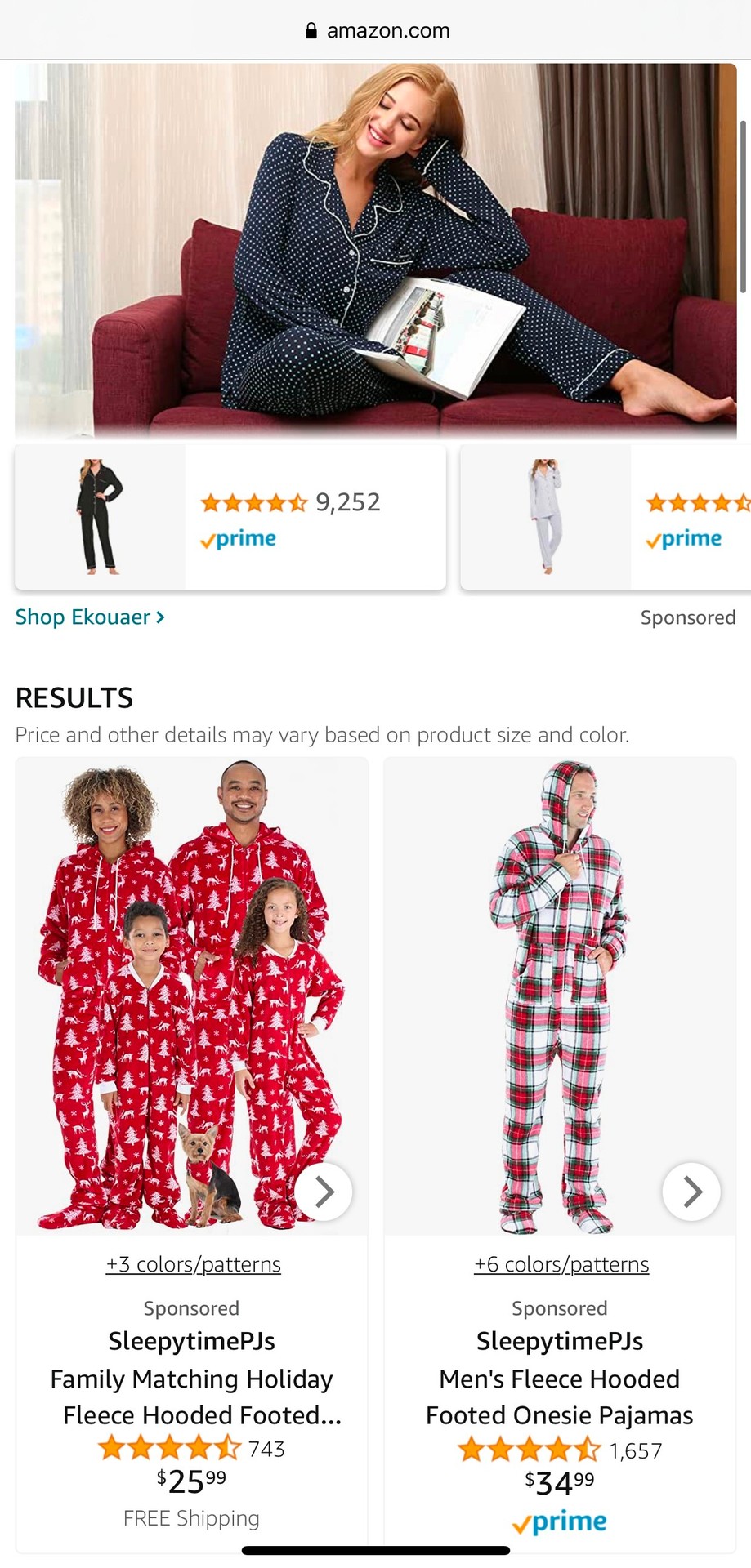This screenshot has width=751, height=1568.
Task: Show next image of Men's Fleece Hooded Onesie
Action: tap(691, 1192)
